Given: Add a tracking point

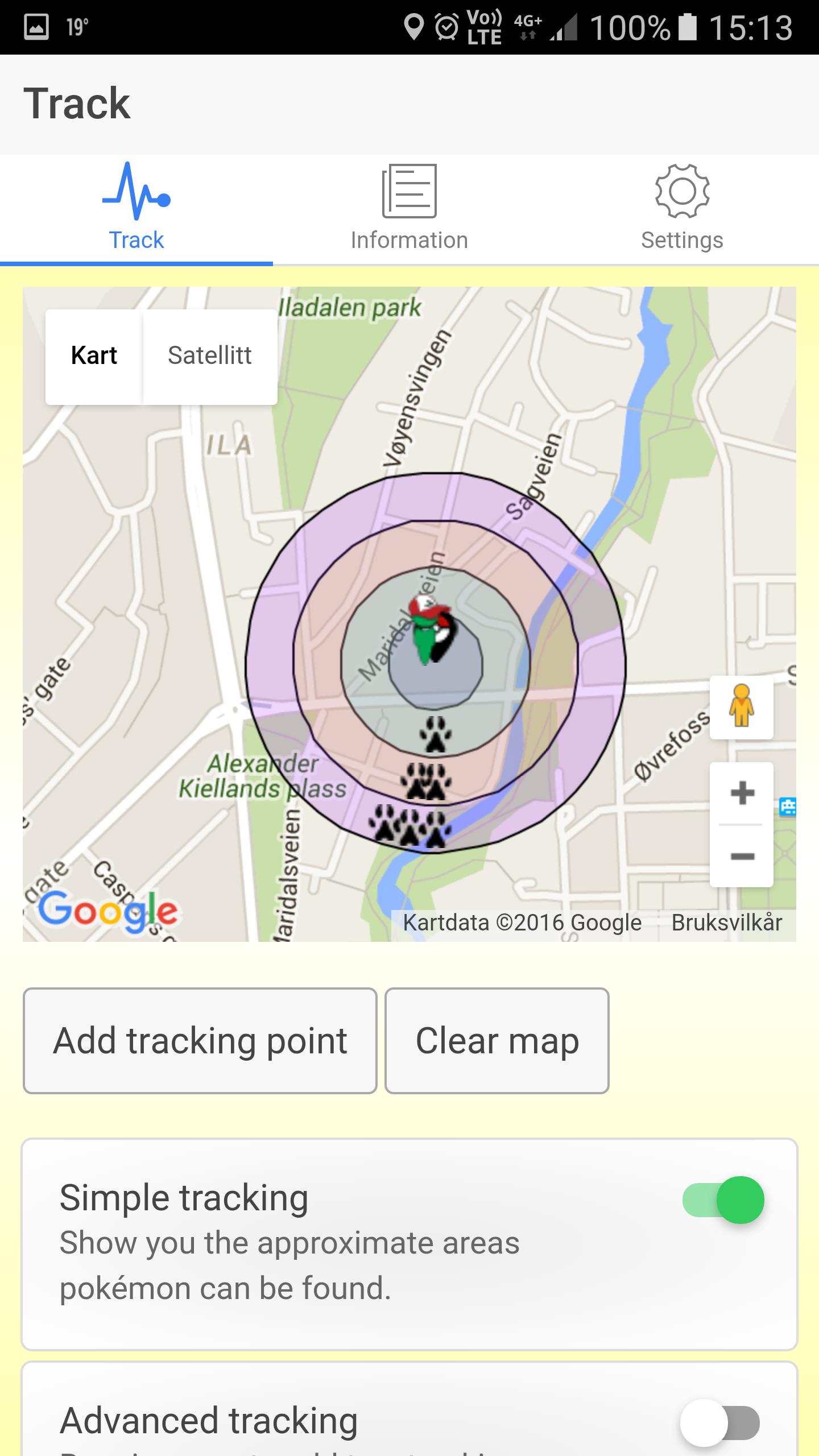Looking at the screenshot, I should pyautogui.click(x=200, y=1041).
